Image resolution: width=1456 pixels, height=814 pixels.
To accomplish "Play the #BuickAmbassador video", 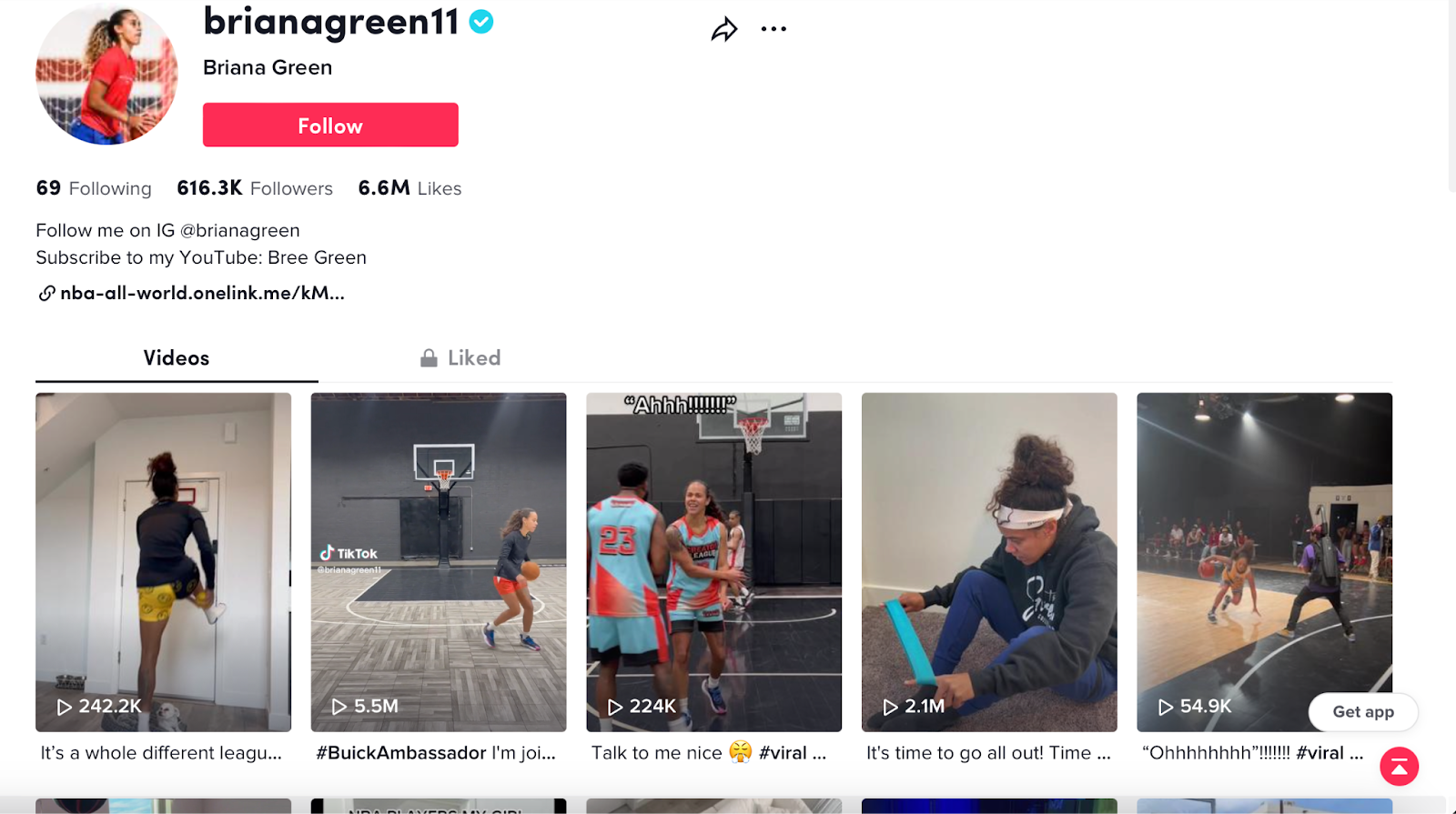I will (x=438, y=561).
